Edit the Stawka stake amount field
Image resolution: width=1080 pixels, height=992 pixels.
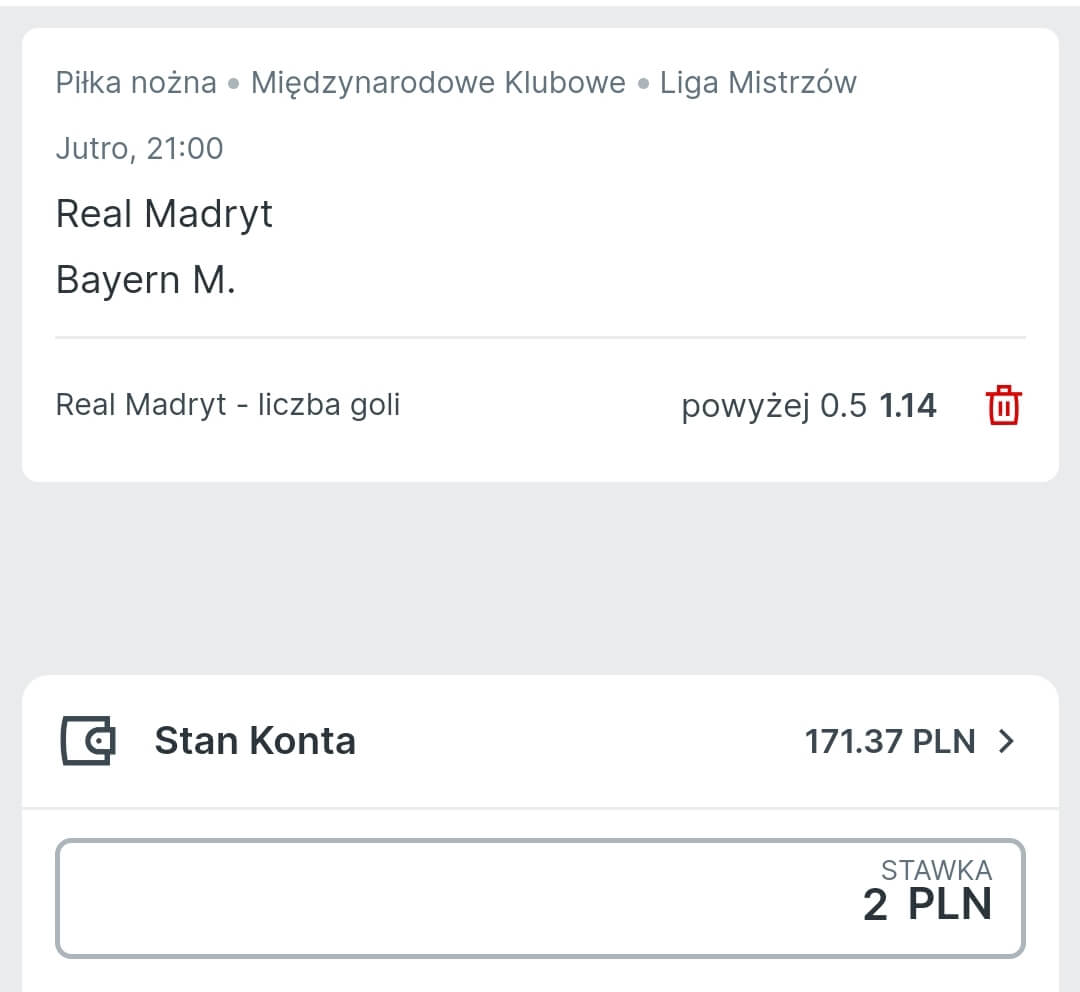(540, 898)
